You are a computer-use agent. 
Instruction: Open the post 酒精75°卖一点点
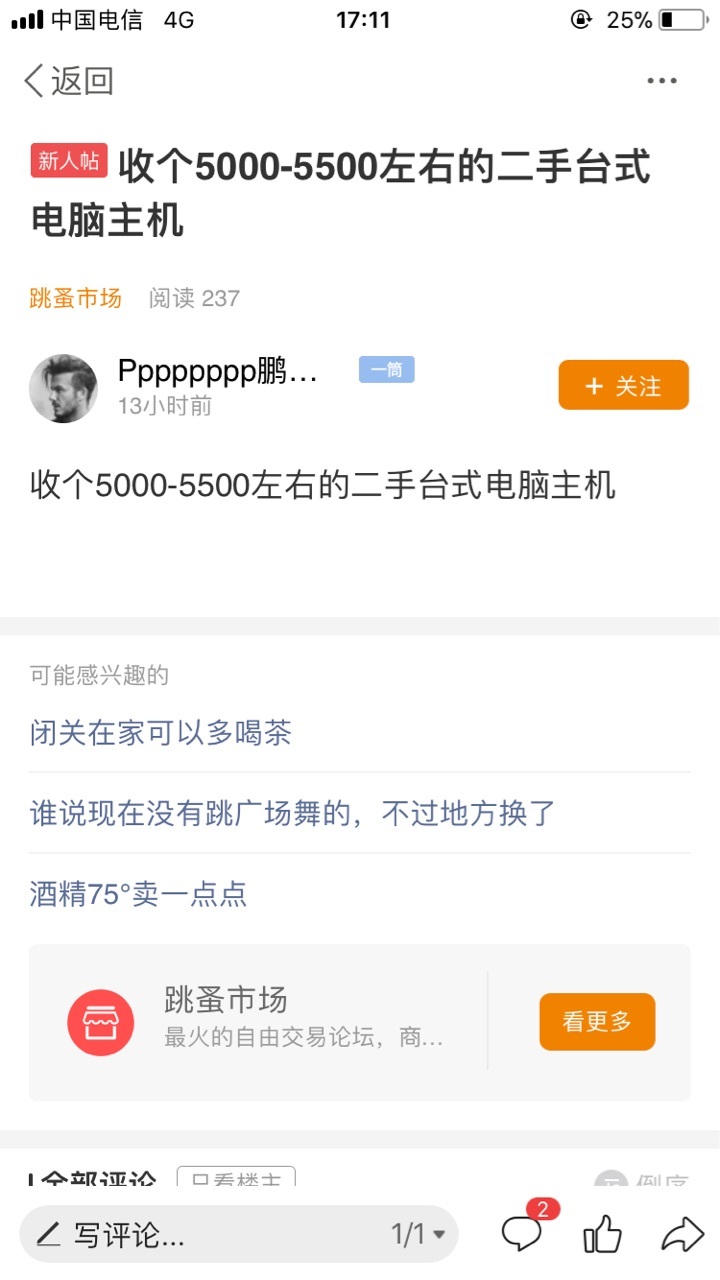[138, 893]
